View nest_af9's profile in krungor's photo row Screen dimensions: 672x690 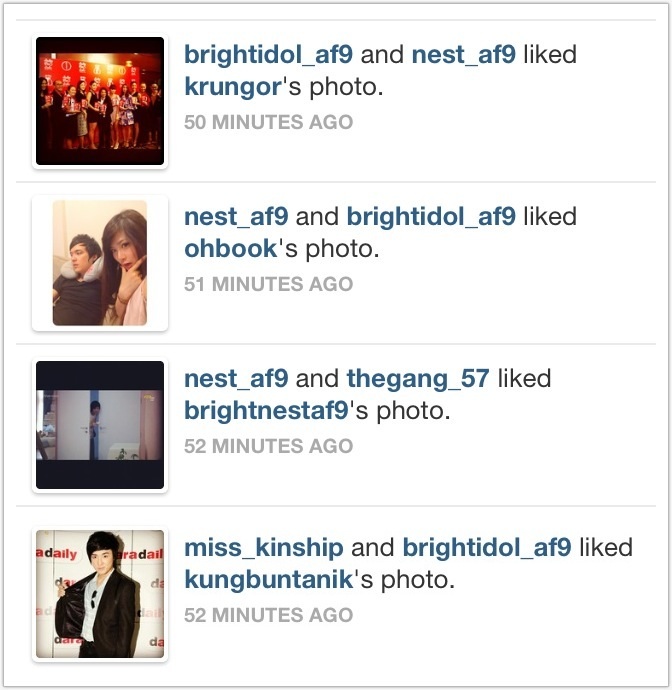pos(463,55)
